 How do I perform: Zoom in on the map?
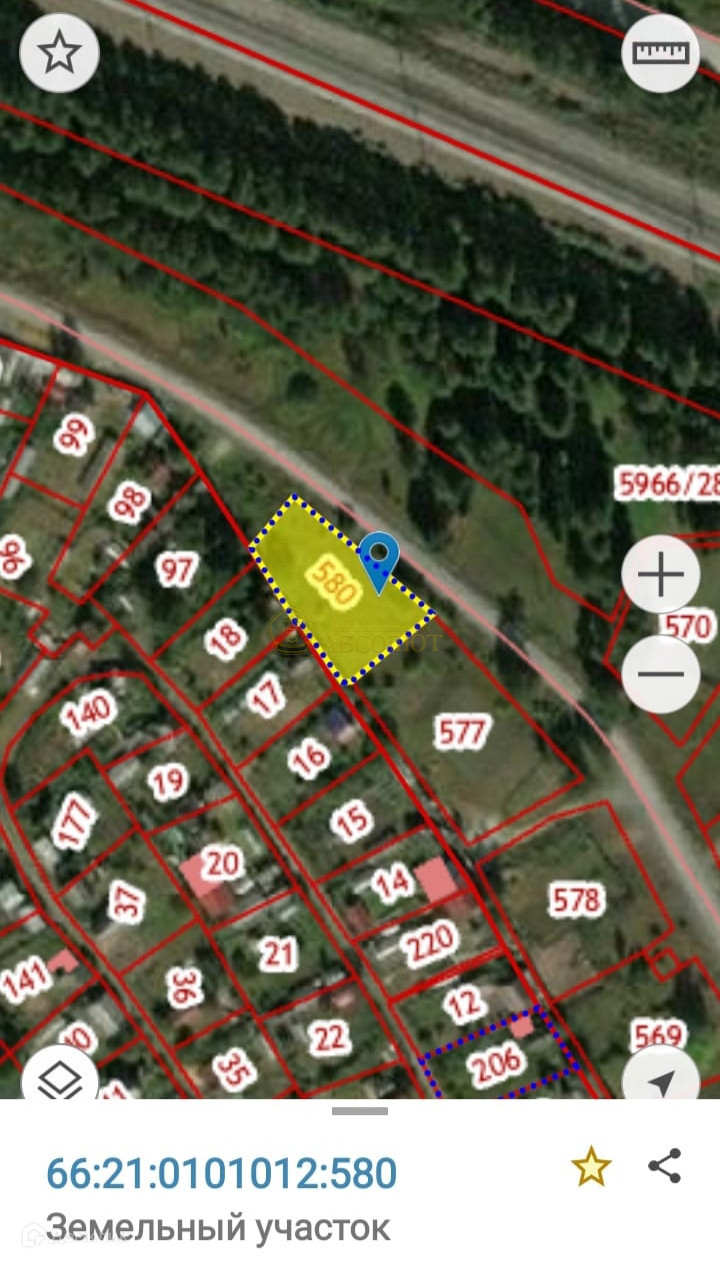(x=660, y=575)
